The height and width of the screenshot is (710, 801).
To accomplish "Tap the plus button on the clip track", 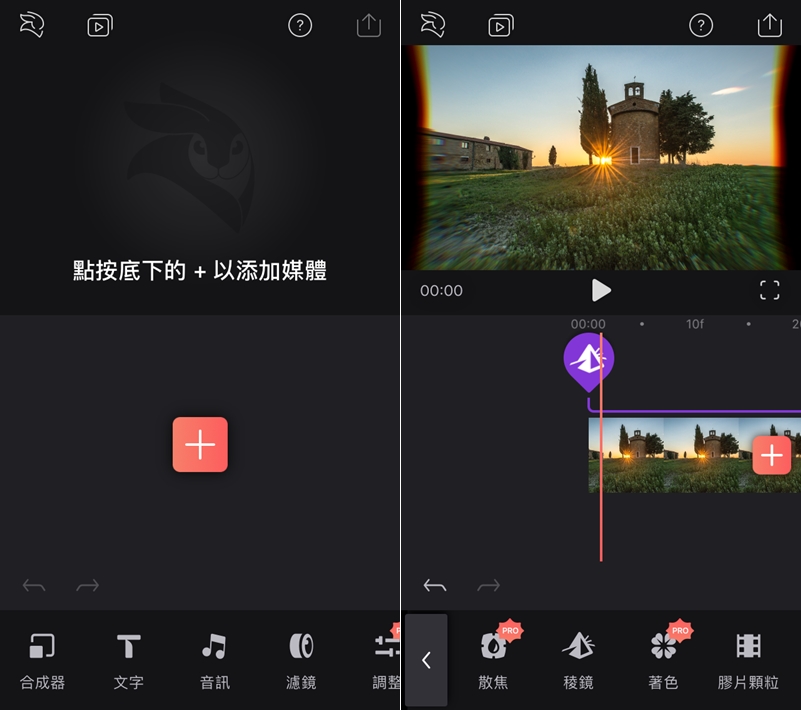I will (x=771, y=455).
